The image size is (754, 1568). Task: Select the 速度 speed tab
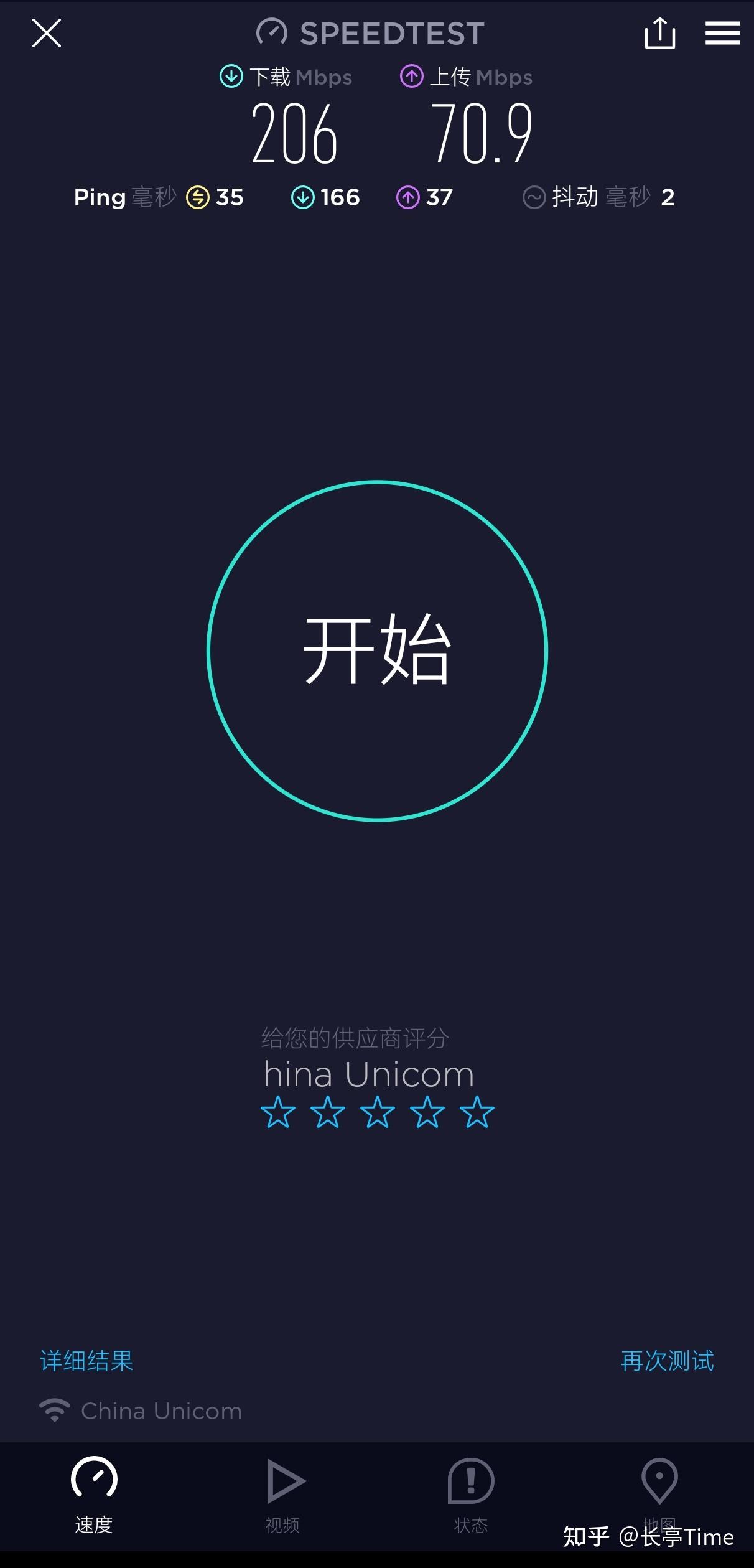[94, 1494]
